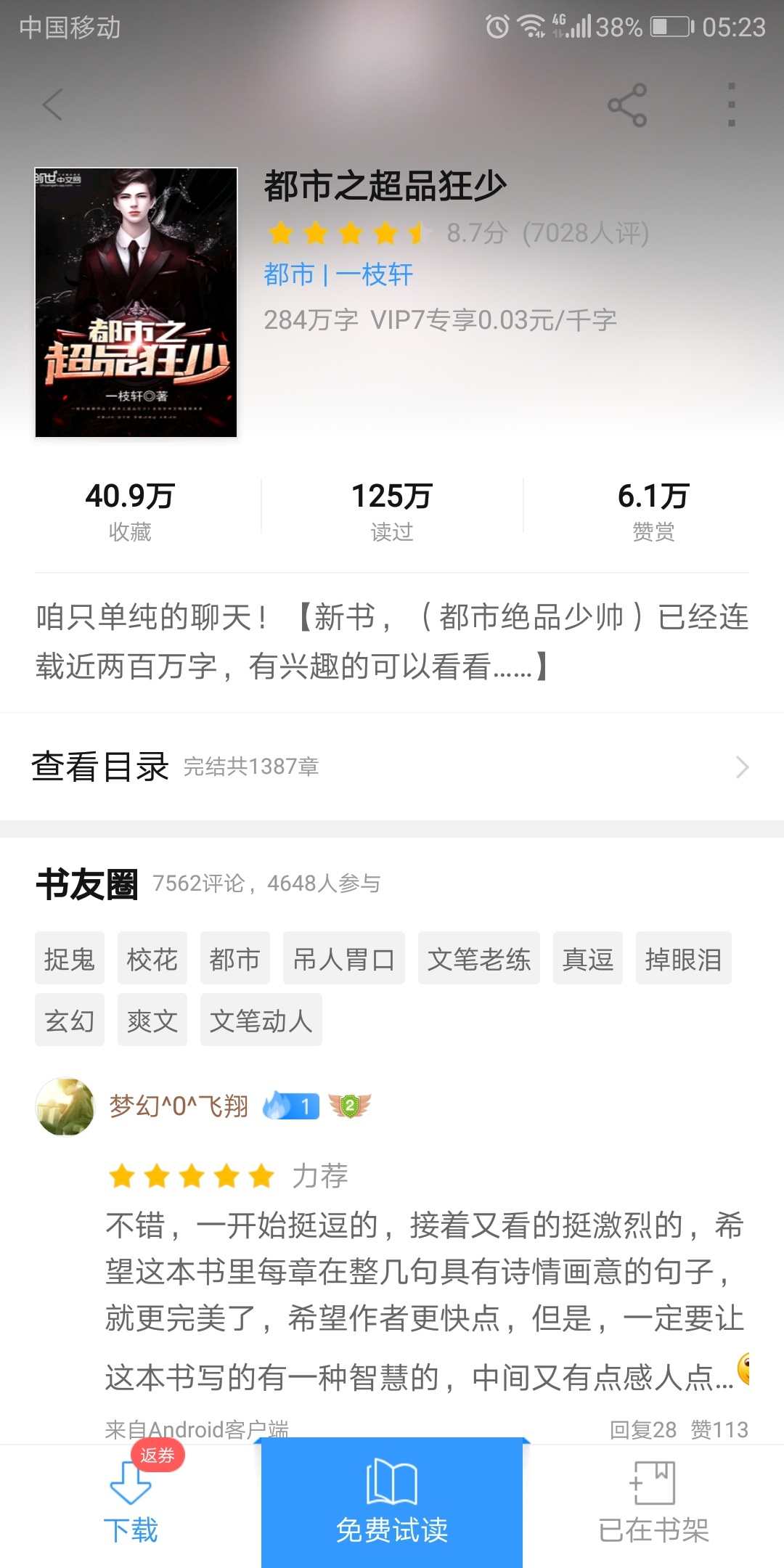Tap the 已在书架 bookshelf button

653,1503
